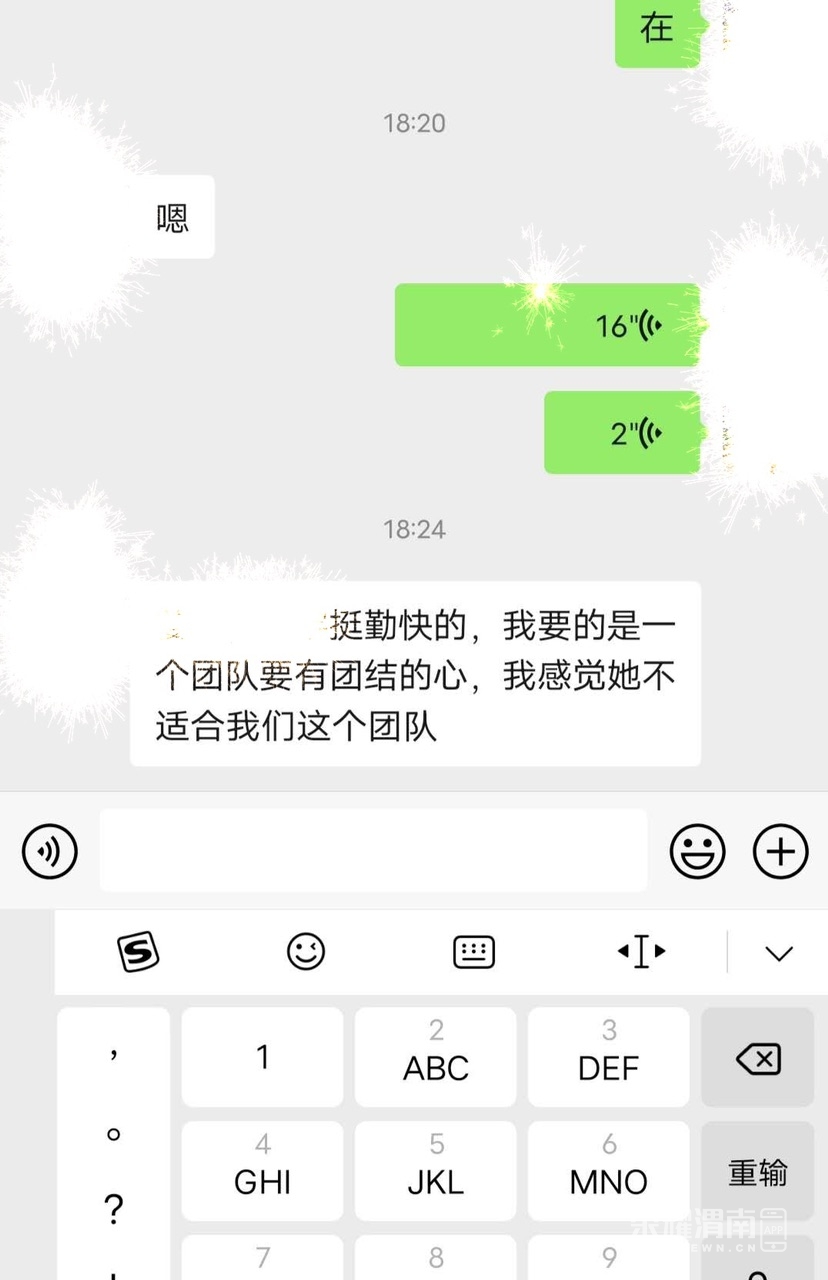The height and width of the screenshot is (1280, 828).
Task: Tap the DEF key
Action: [x=608, y=1058]
